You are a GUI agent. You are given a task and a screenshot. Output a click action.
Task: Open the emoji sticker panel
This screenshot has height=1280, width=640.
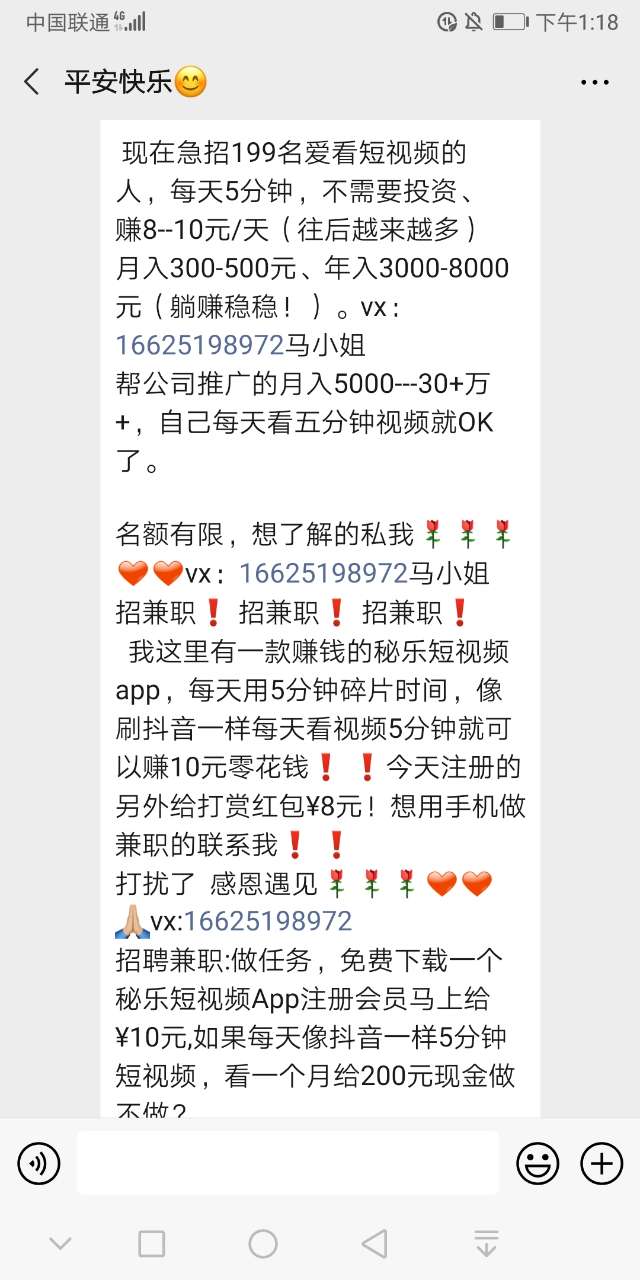click(537, 1163)
